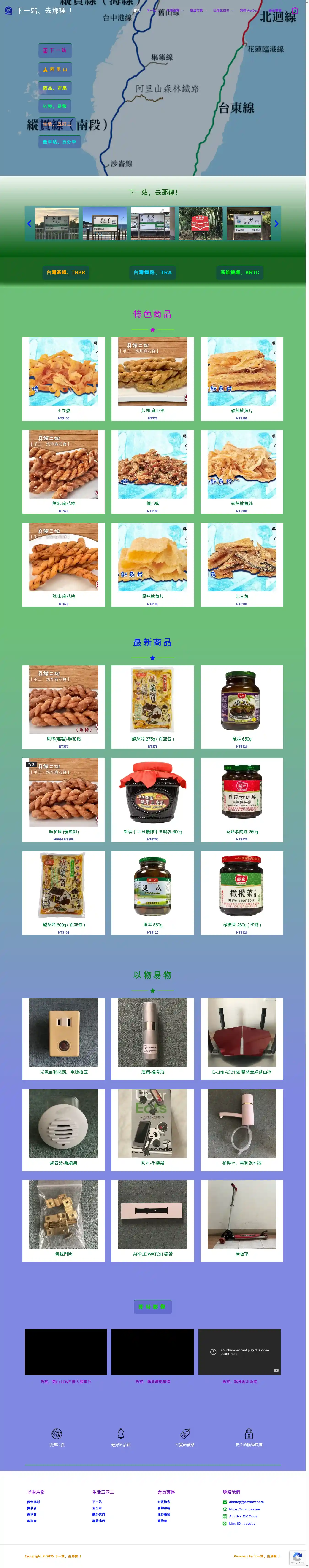Open the 台灣鐵路、TRA button
This screenshot has width=309, height=1568.
tap(152, 273)
